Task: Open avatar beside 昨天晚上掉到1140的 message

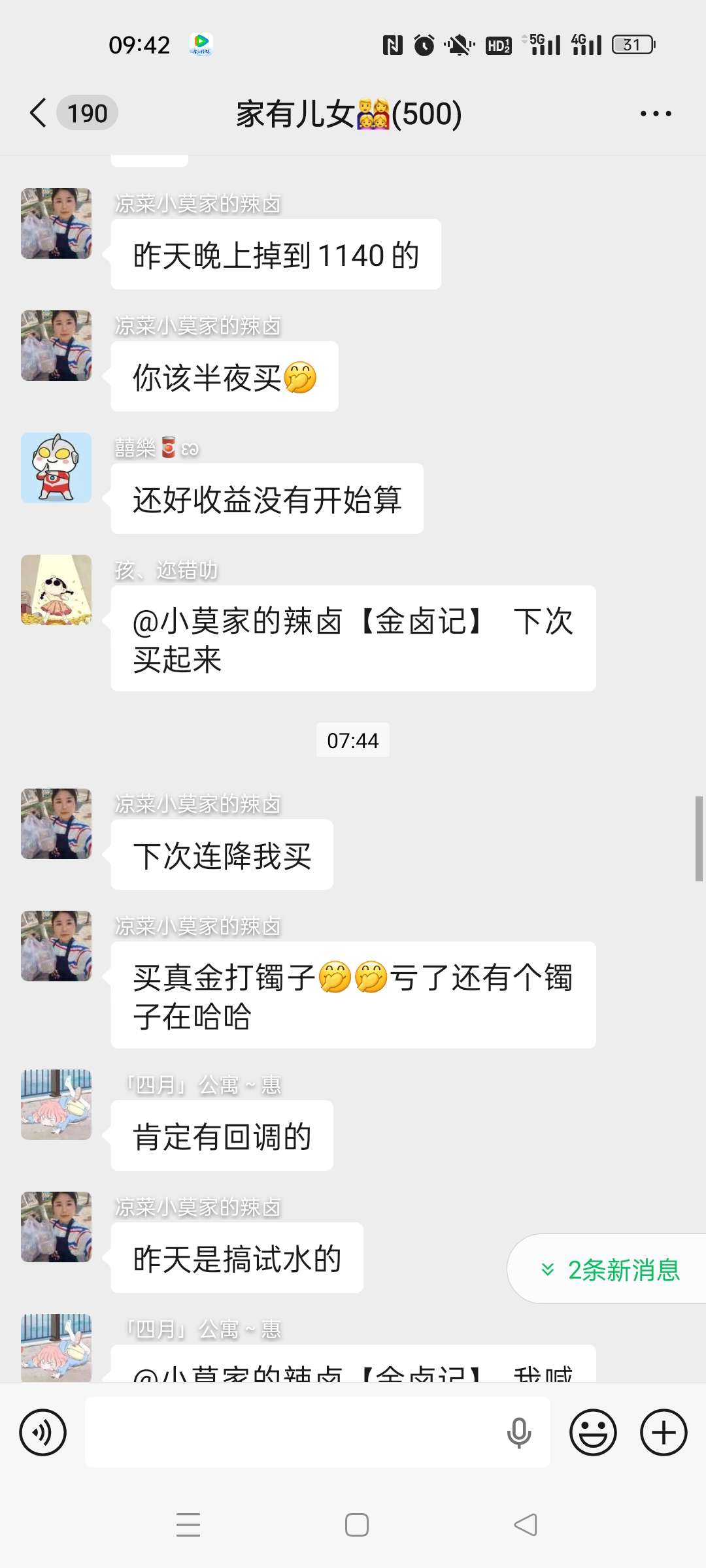Action: click(56, 223)
